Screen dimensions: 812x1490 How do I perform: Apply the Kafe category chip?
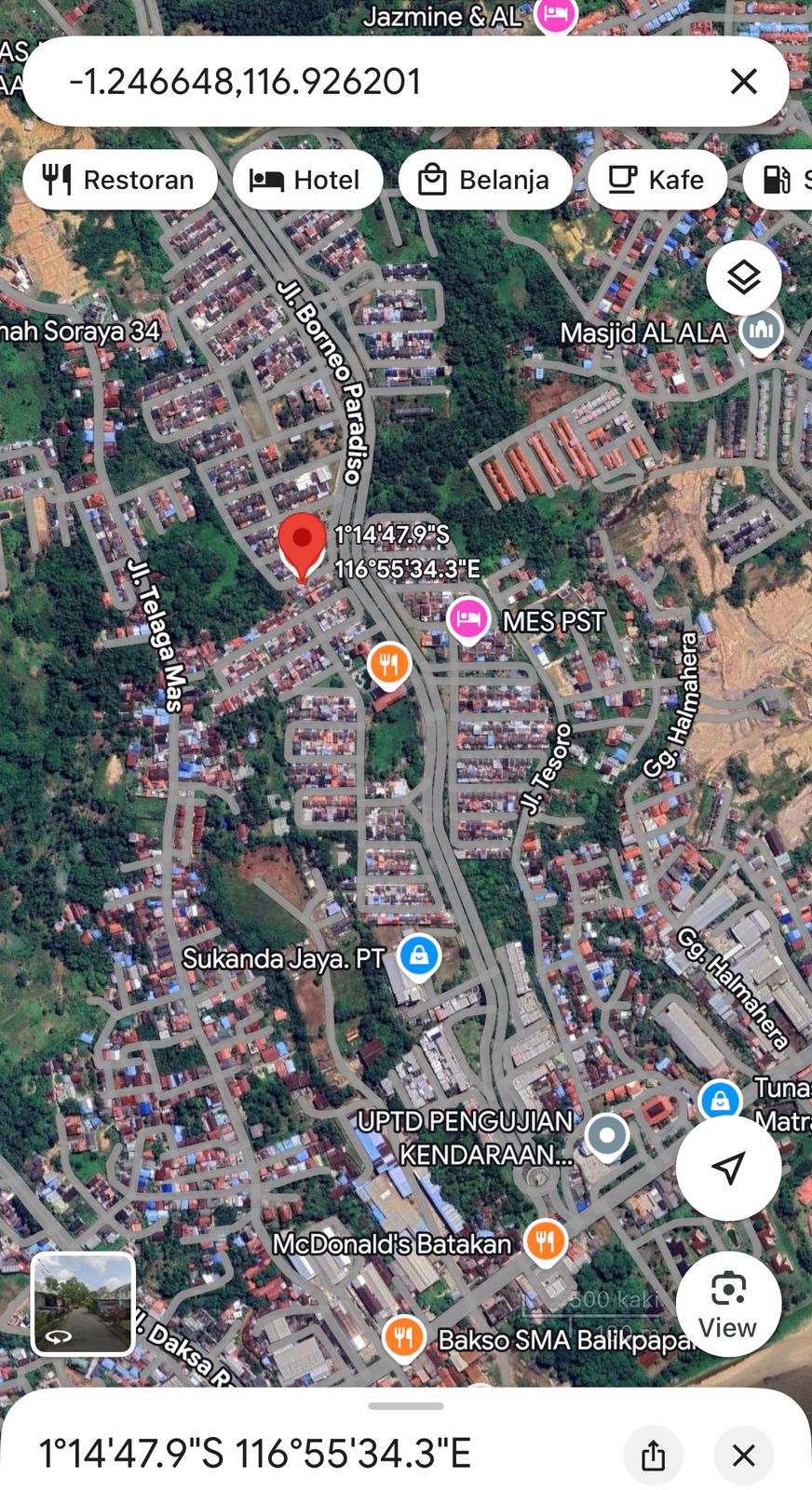pos(656,180)
